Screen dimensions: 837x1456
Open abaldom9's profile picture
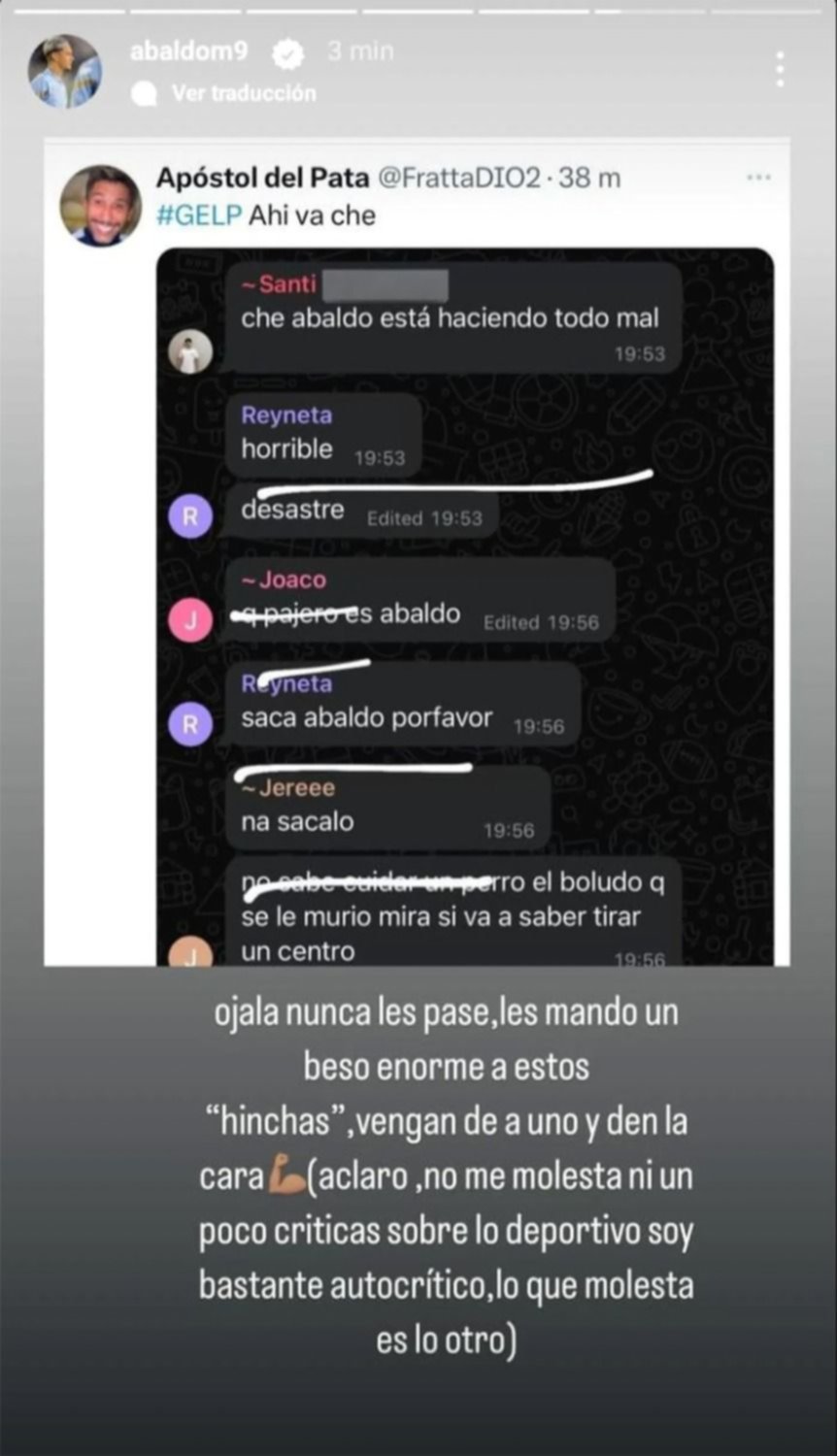(x=64, y=71)
